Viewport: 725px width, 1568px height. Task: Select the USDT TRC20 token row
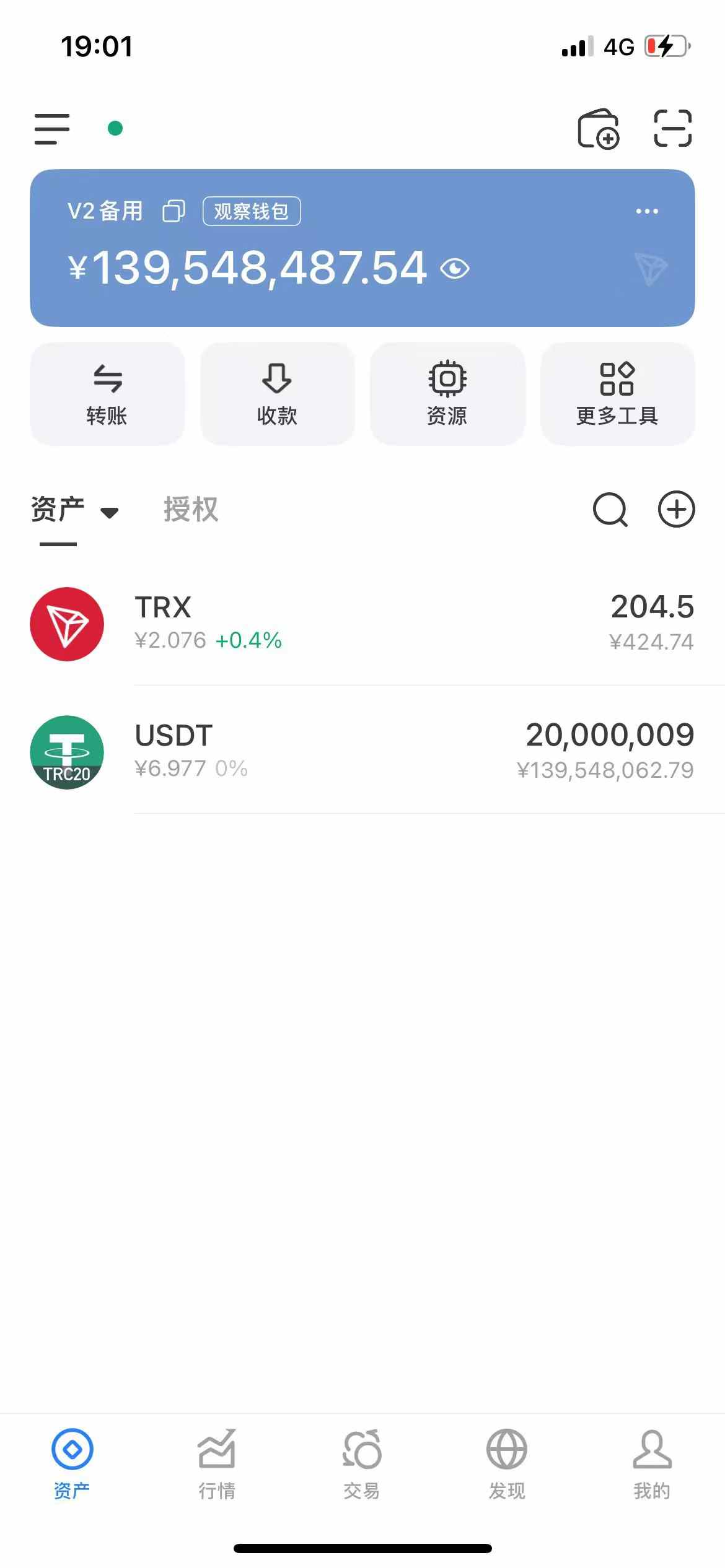(x=362, y=752)
